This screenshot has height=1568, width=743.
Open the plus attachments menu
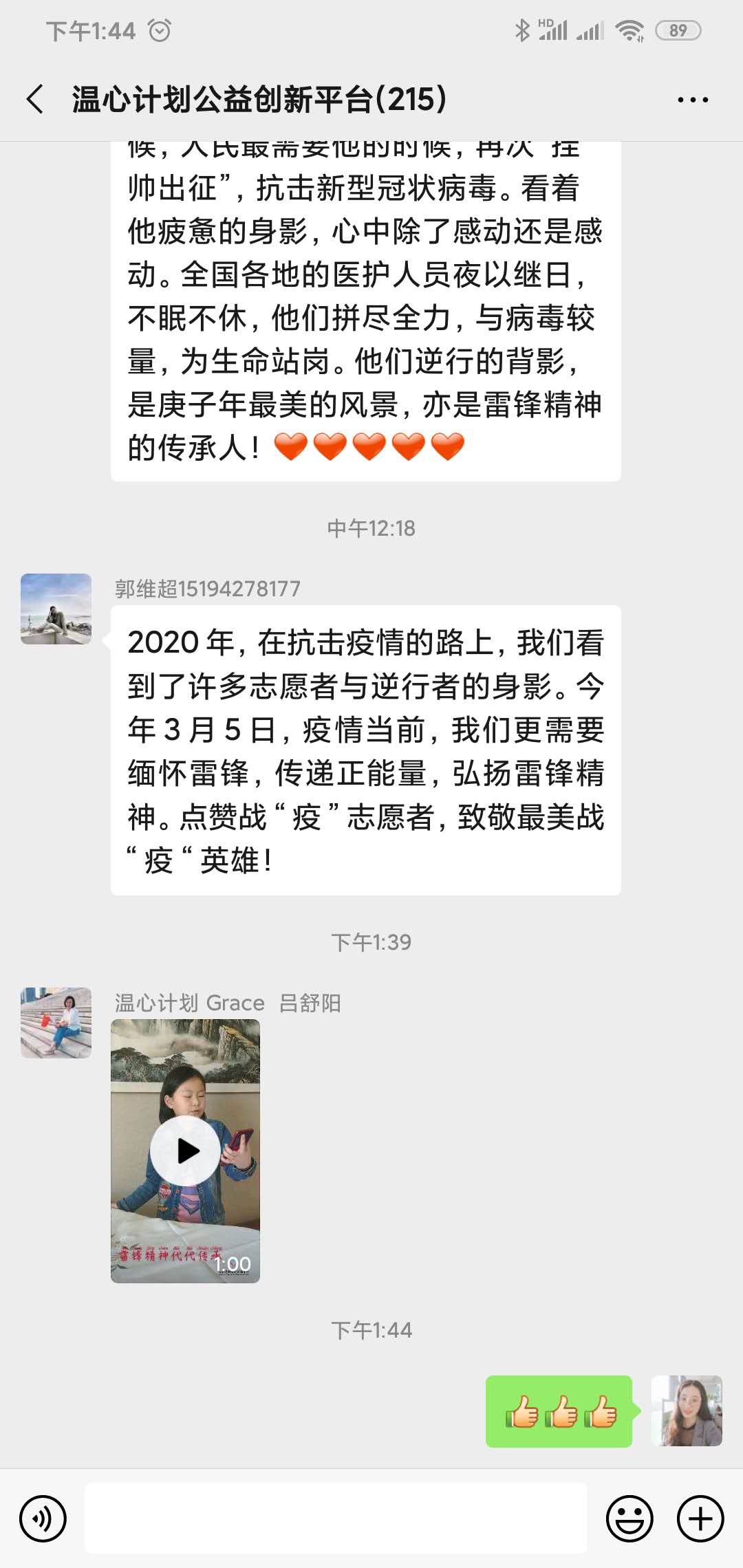700,1518
